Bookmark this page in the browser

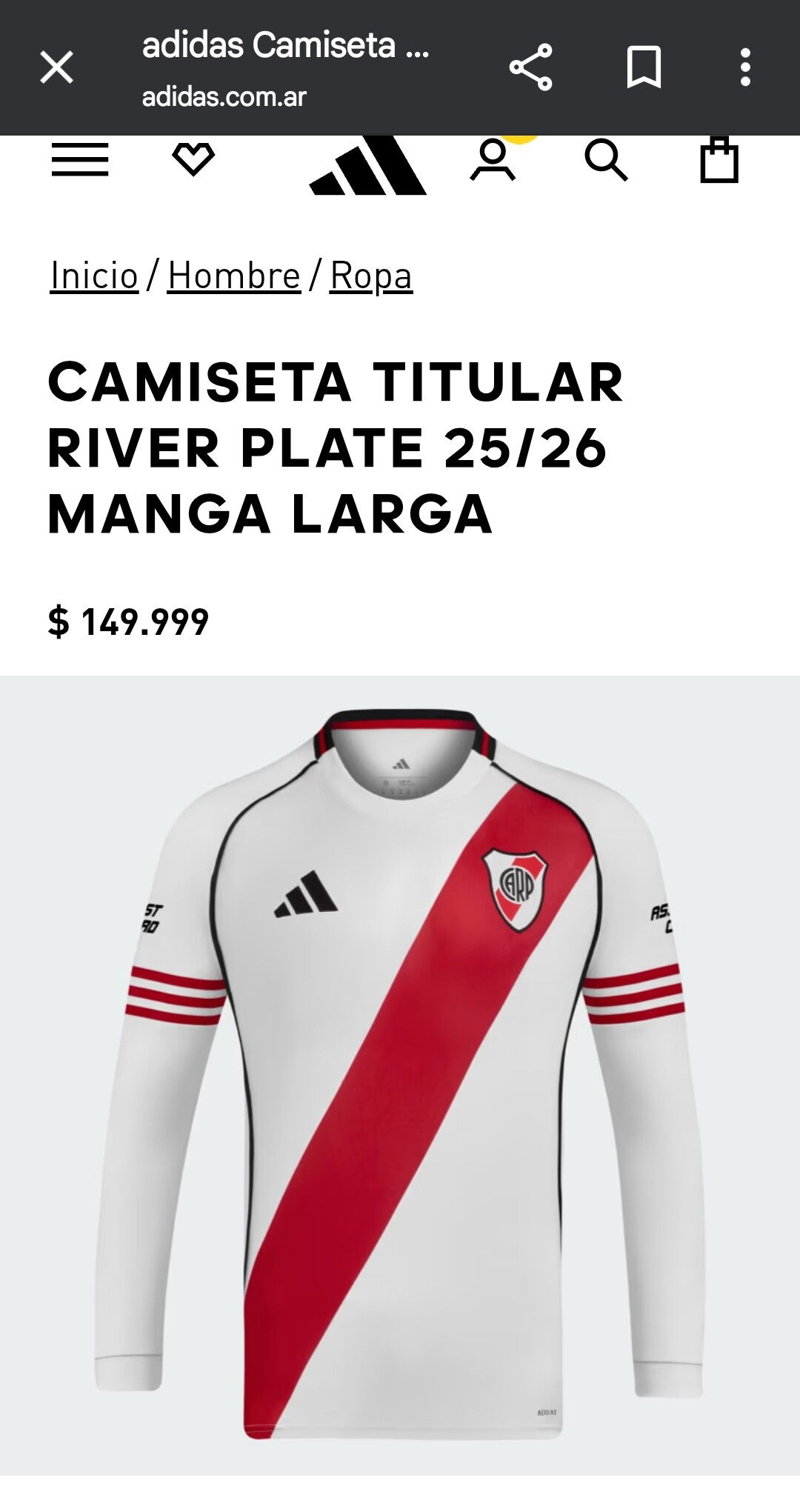point(644,67)
